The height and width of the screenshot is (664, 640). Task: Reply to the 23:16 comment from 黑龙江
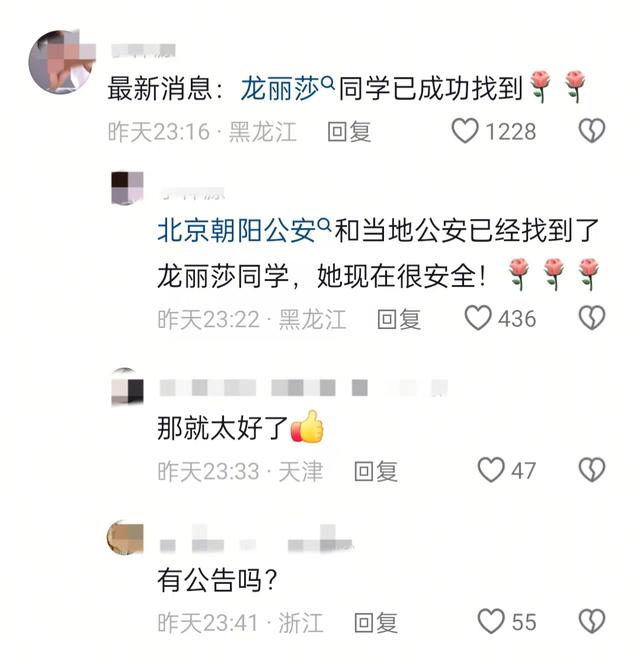[x=350, y=131]
